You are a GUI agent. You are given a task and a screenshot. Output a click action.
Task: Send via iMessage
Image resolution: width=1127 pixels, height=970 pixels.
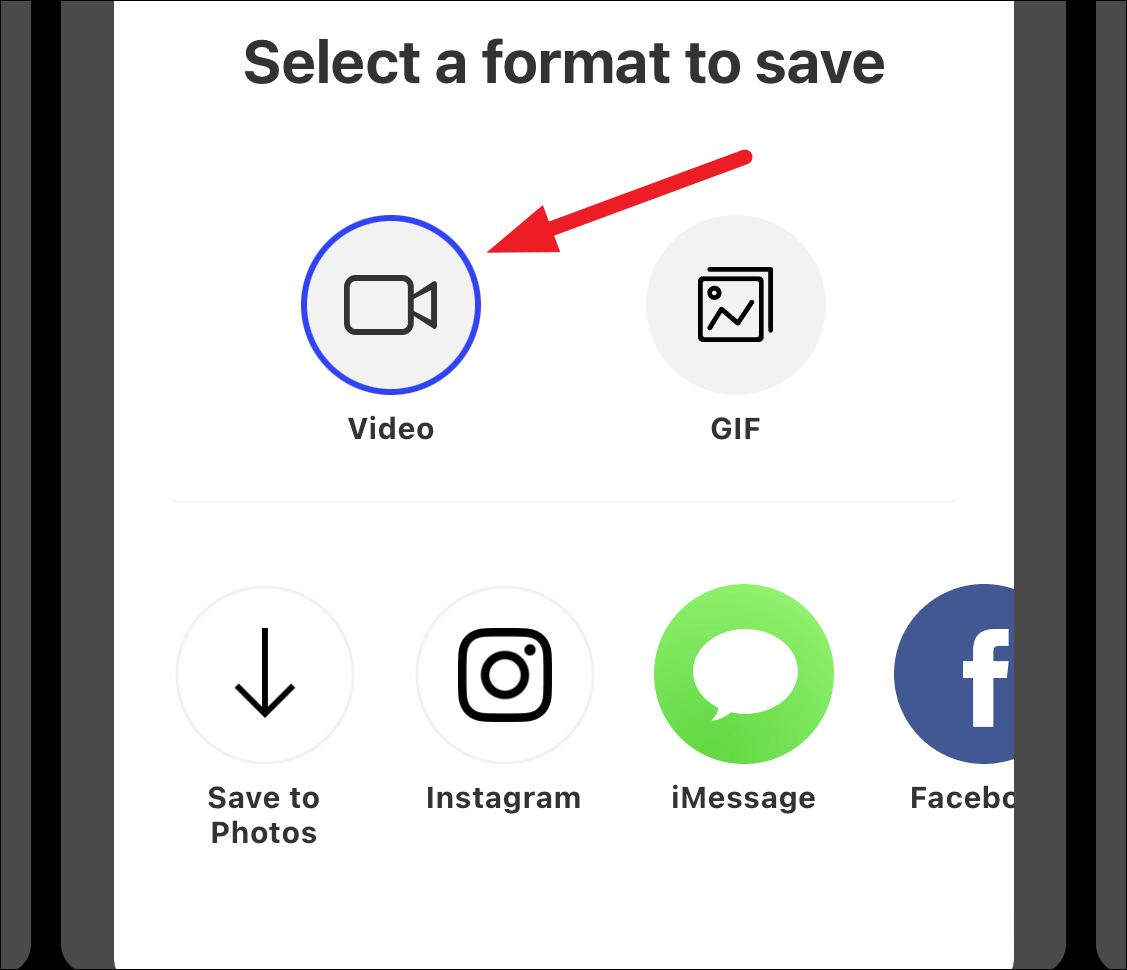pyautogui.click(x=743, y=674)
